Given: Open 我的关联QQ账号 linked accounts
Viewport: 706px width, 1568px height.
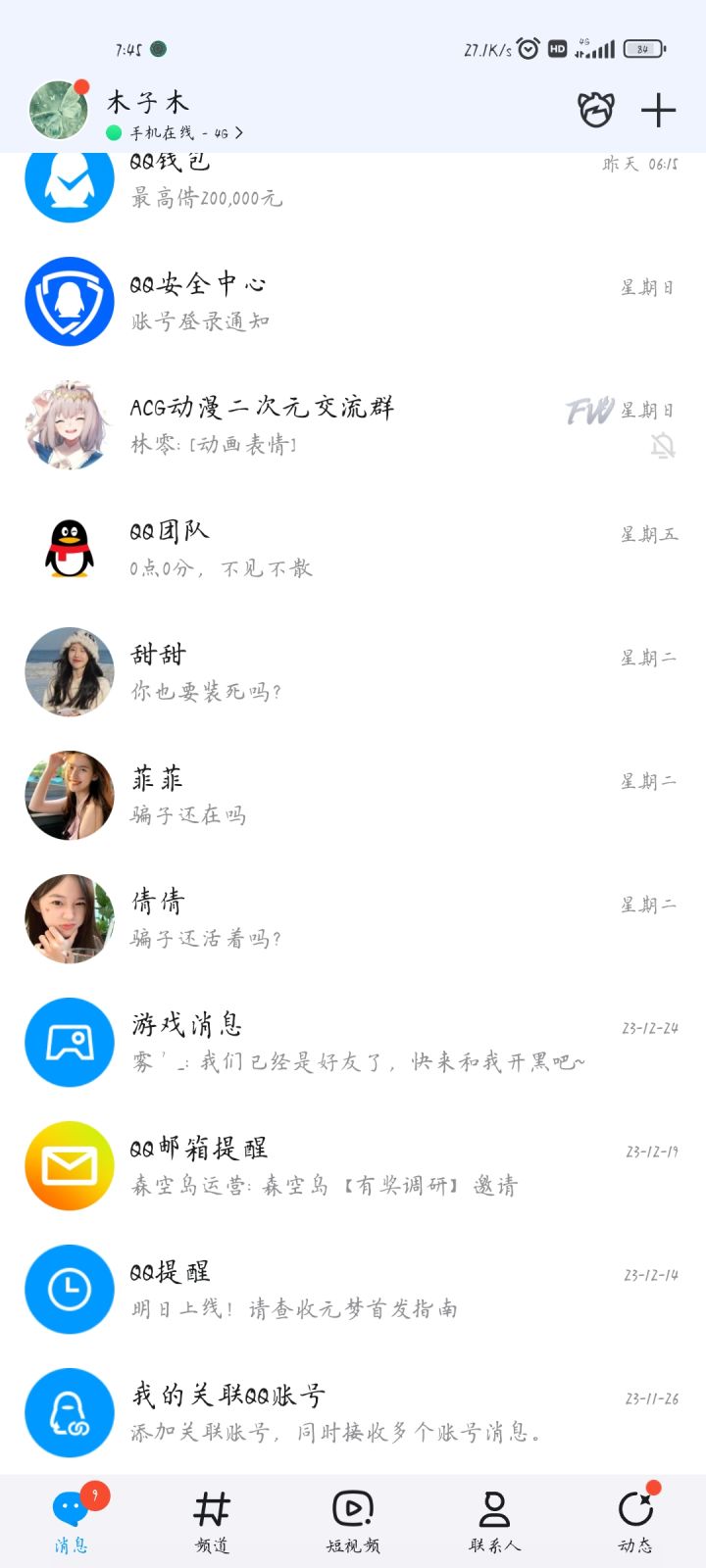Looking at the screenshot, I should [353, 1413].
